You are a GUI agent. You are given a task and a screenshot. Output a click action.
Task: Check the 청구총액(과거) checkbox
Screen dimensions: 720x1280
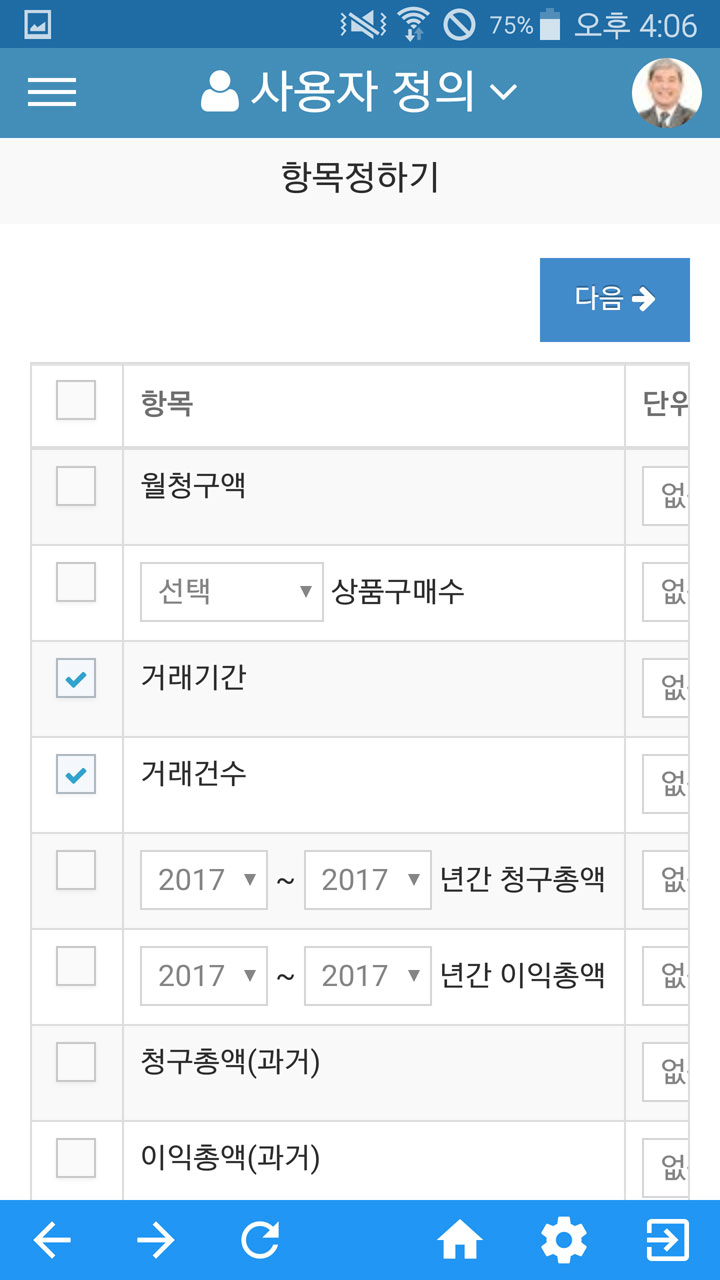[76, 1062]
